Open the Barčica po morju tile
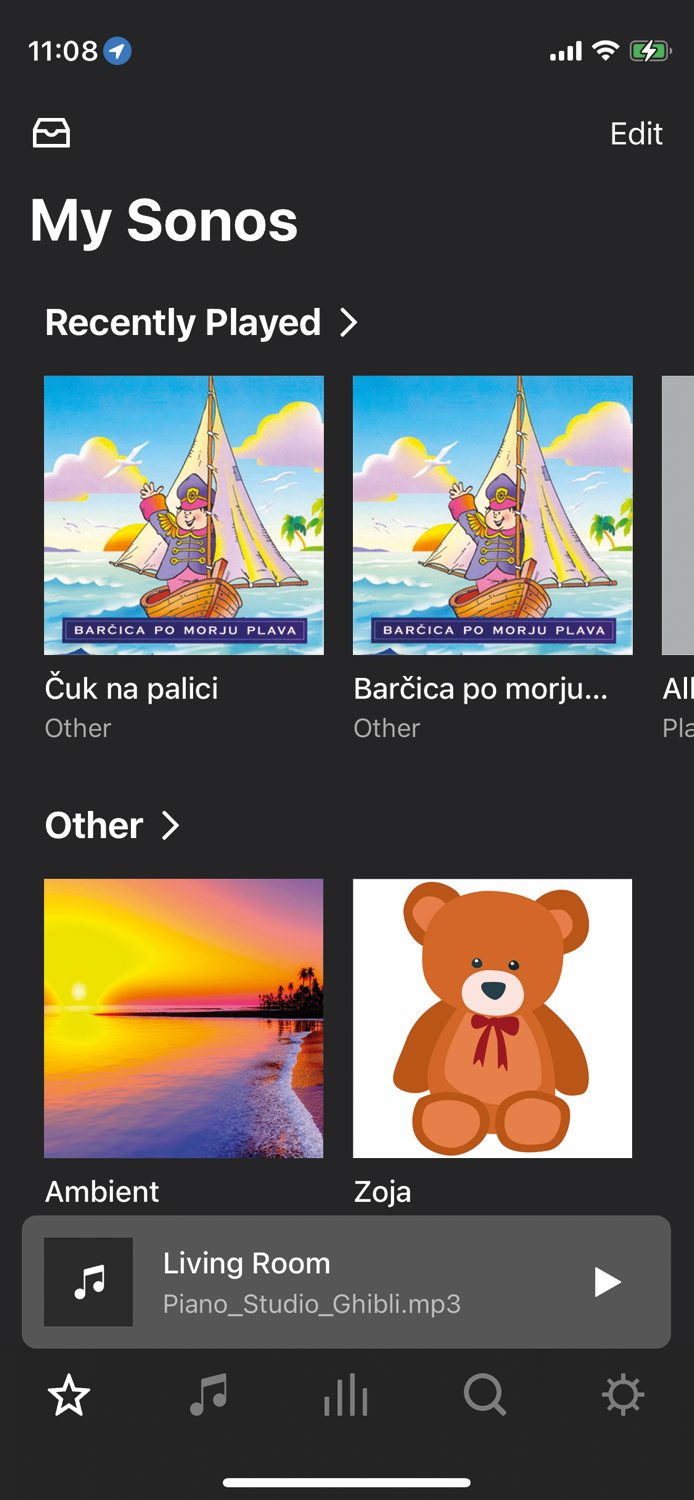Image resolution: width=694 pixels, height=1500 pixels. point(492,515)
